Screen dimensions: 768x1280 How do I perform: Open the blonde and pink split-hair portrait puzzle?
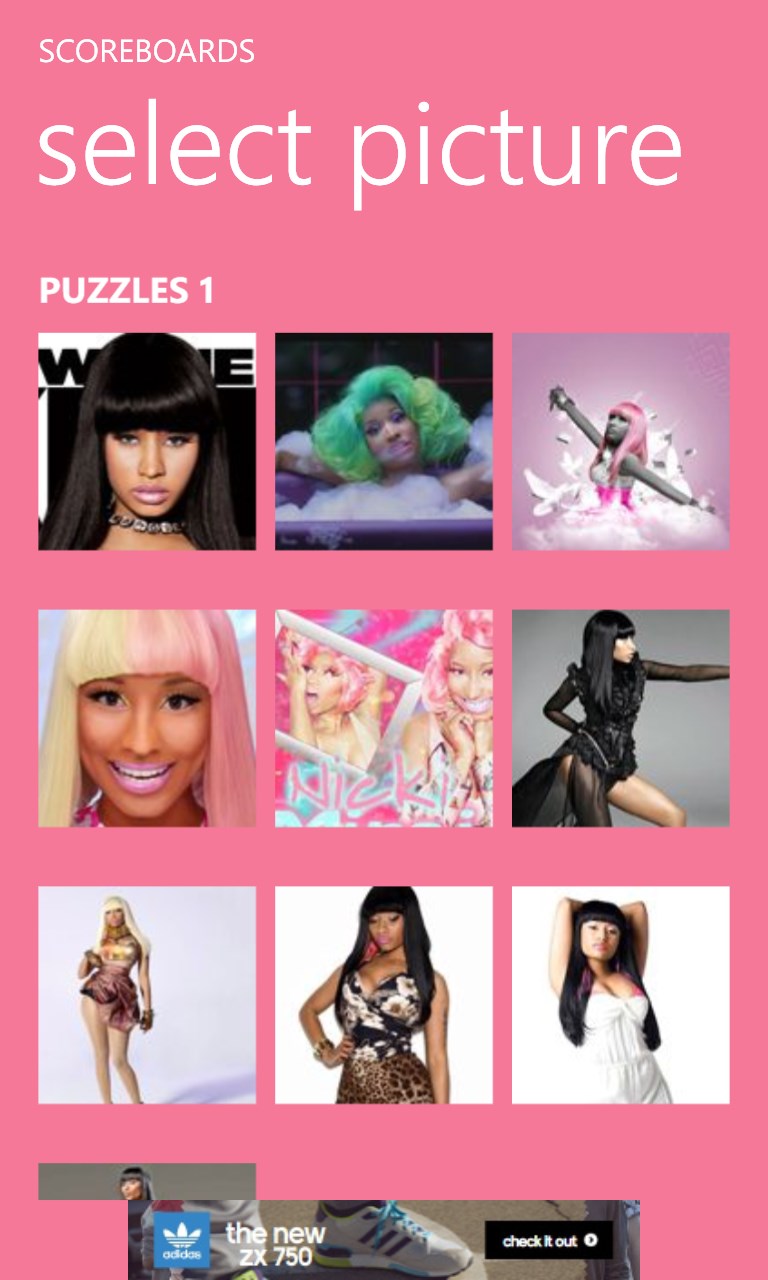(147, 718)
